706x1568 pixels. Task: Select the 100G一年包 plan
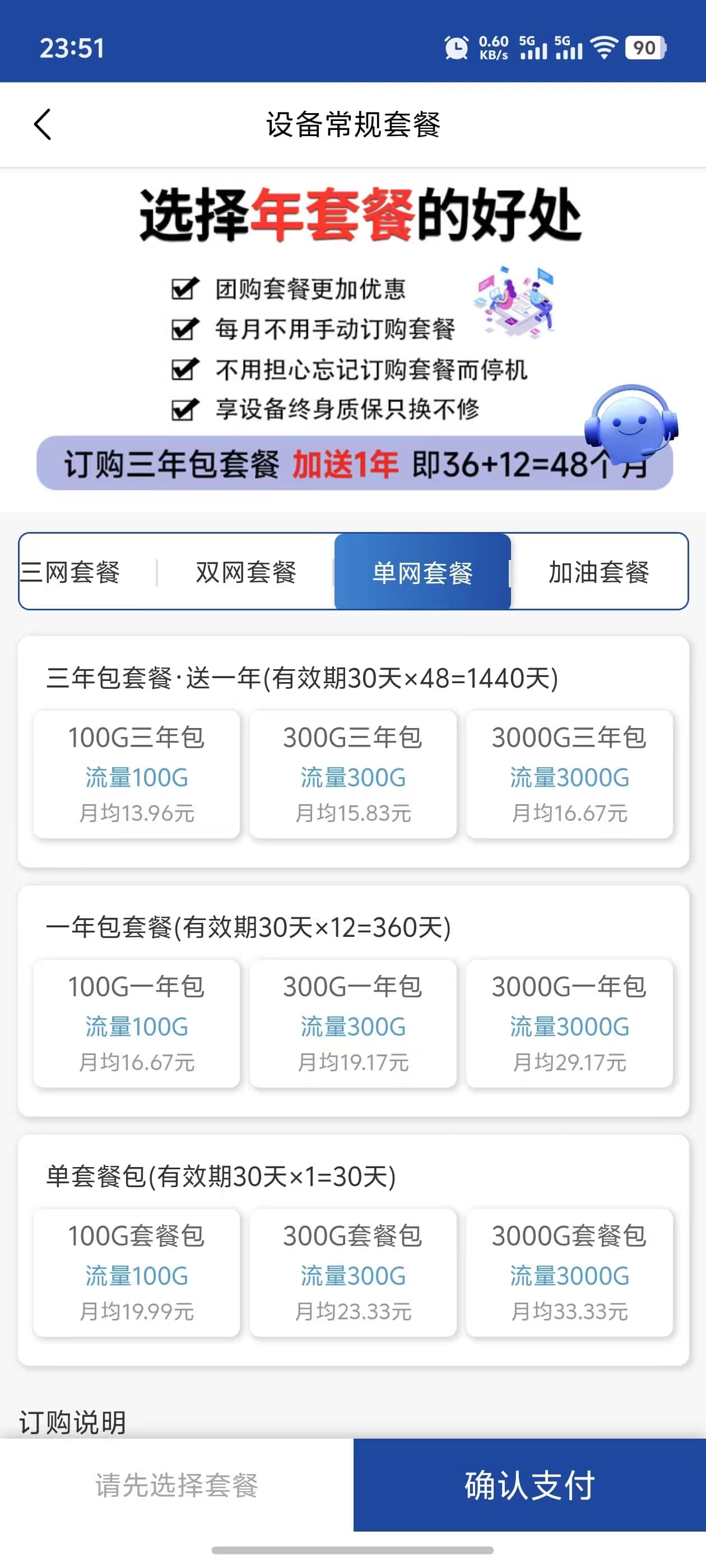click(x=137, y=1023)
